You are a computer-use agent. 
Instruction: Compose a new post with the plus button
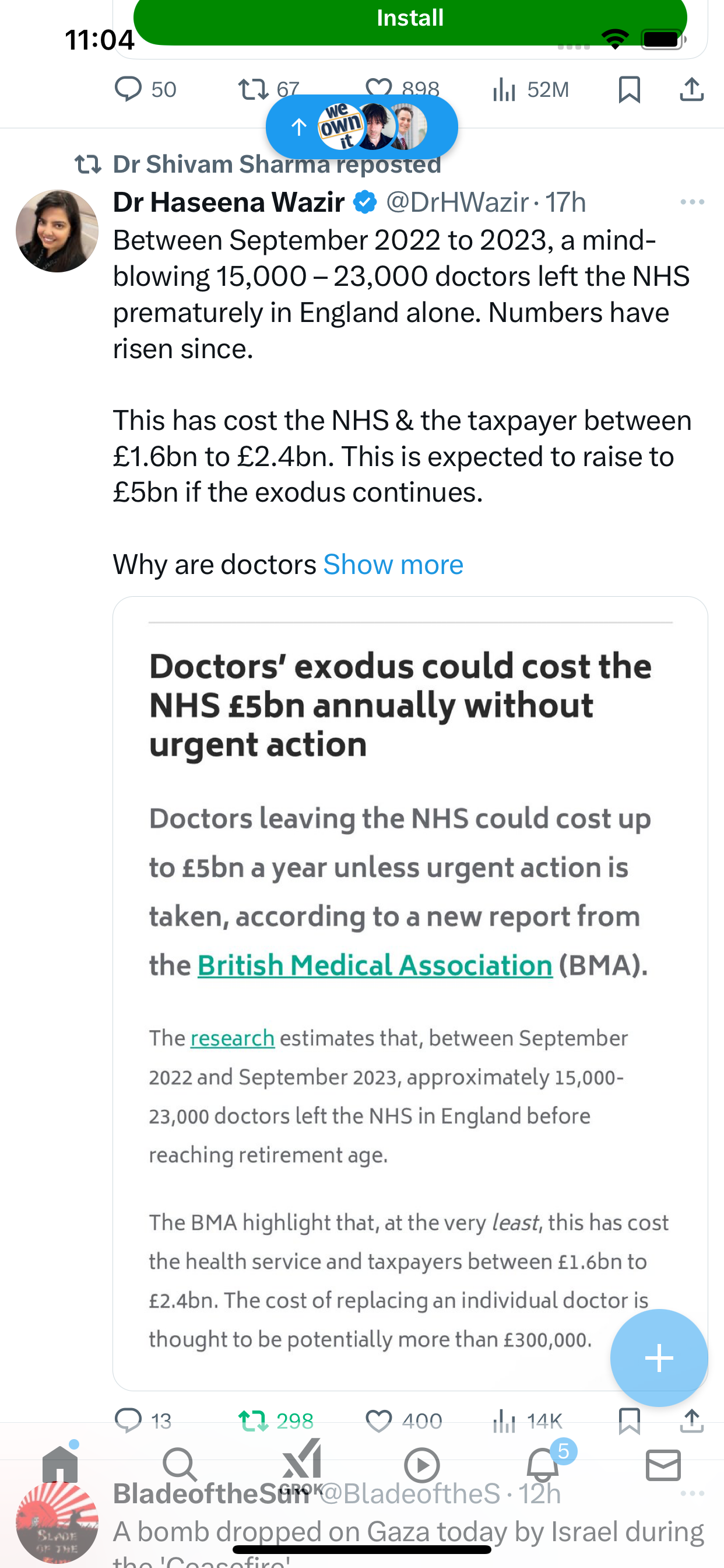659,1358
